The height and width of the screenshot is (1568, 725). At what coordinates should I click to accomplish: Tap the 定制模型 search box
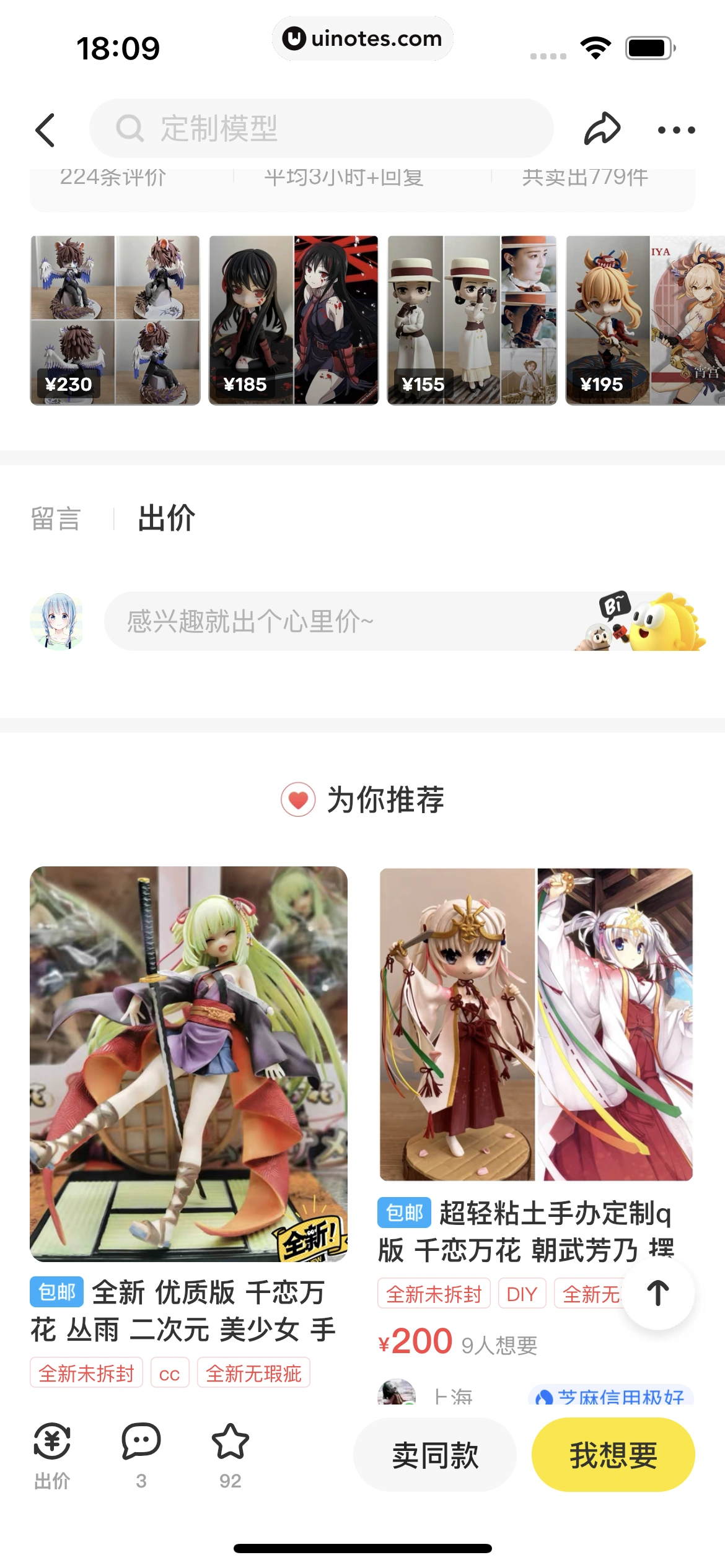point(321,128)
